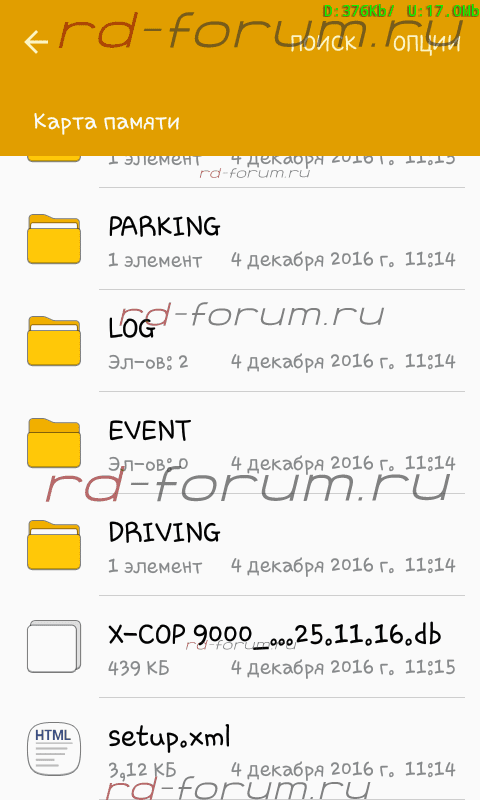The image size is (480, 800).
Task: Open the PARKING folder
Action: (x=240, y=239)
